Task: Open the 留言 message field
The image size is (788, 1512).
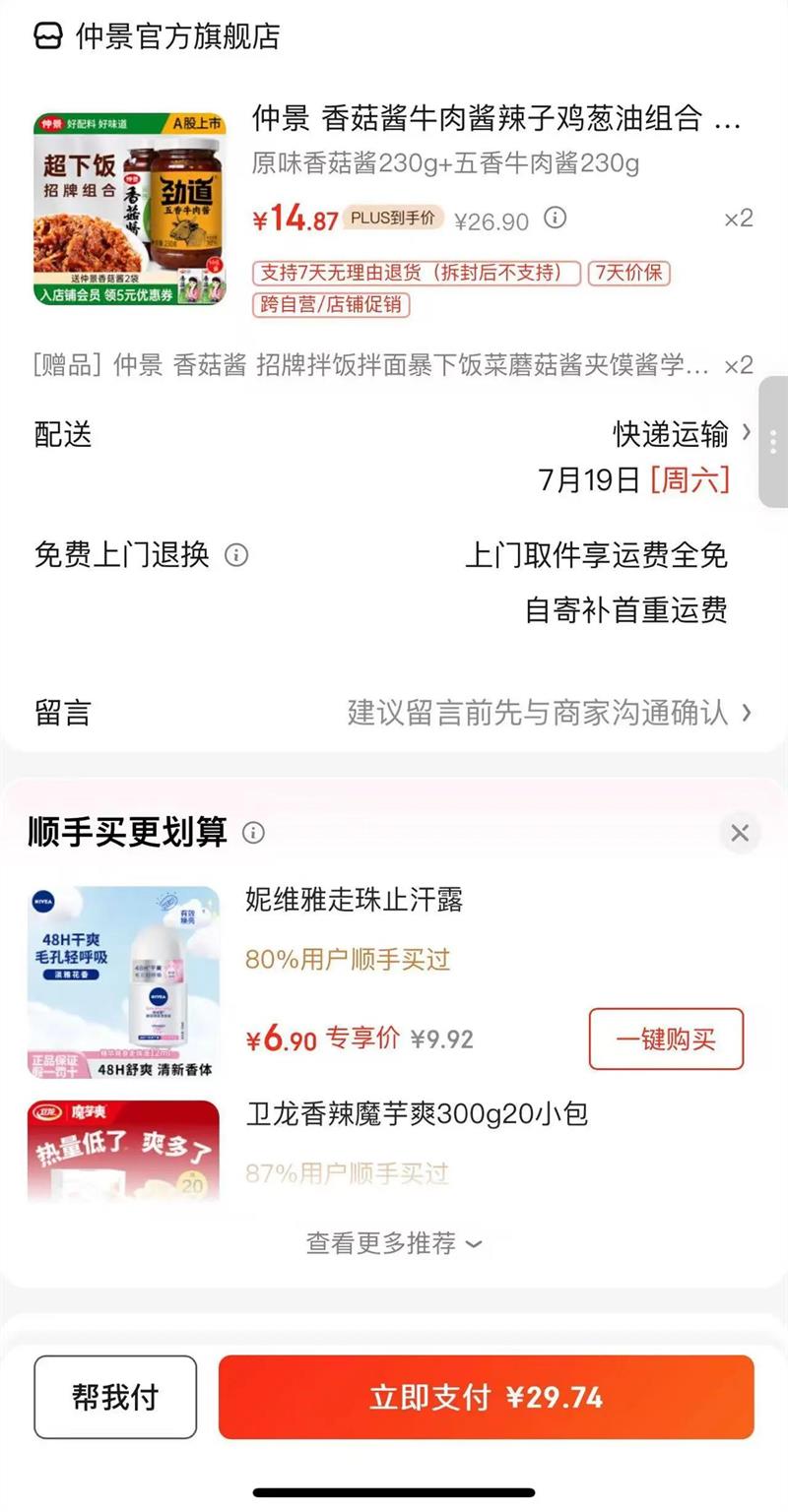Action: coord(394,712)
